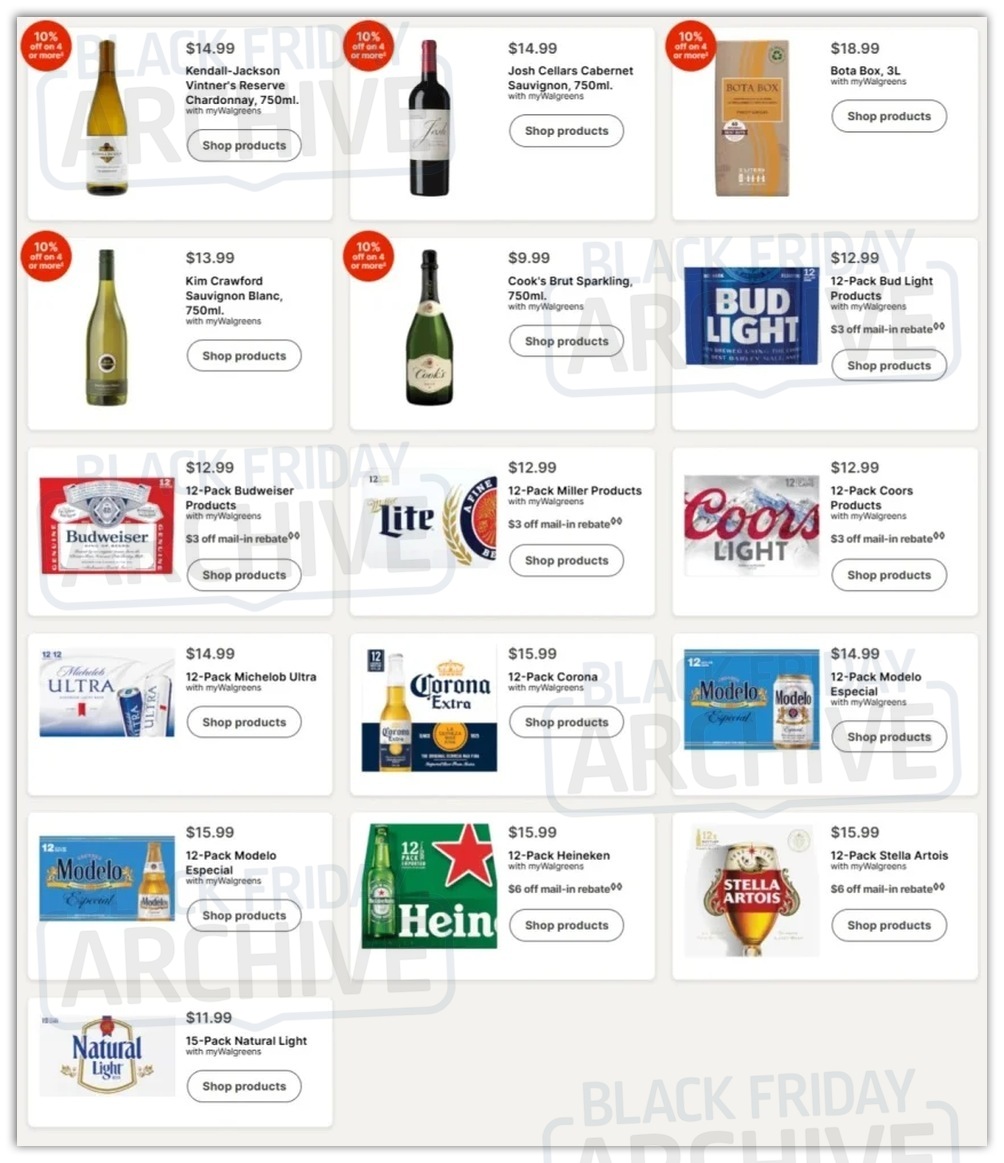
Task: Shop the 15-Pack Natural Light products
Action: coord(244,1086)
